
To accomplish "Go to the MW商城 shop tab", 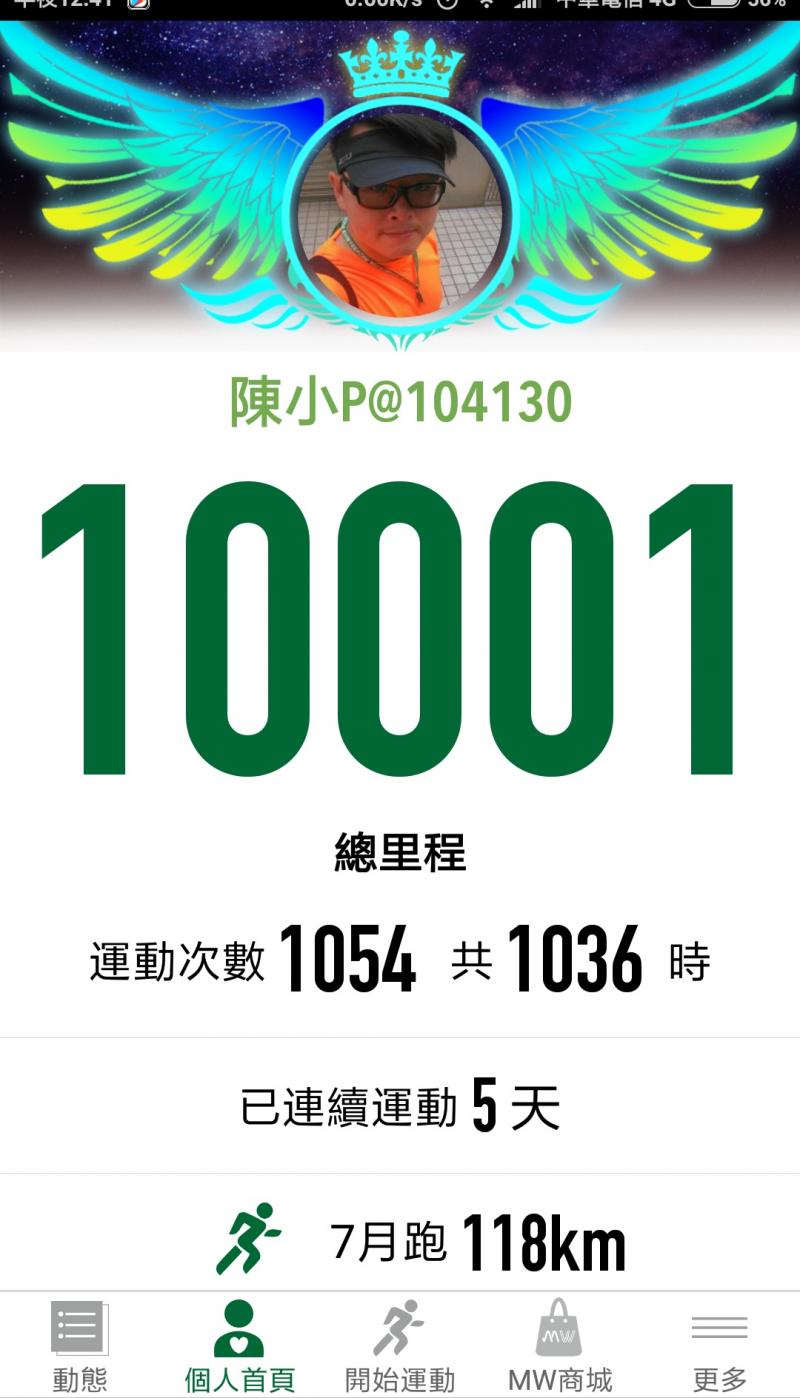I will pos(560,1346).
